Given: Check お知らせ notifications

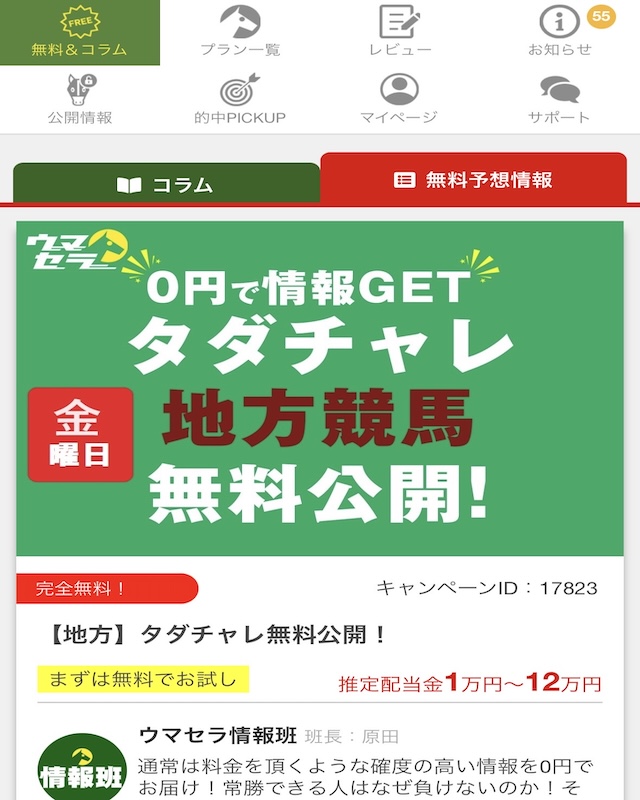Looking at the screenshot, I should tap(560, 32).
